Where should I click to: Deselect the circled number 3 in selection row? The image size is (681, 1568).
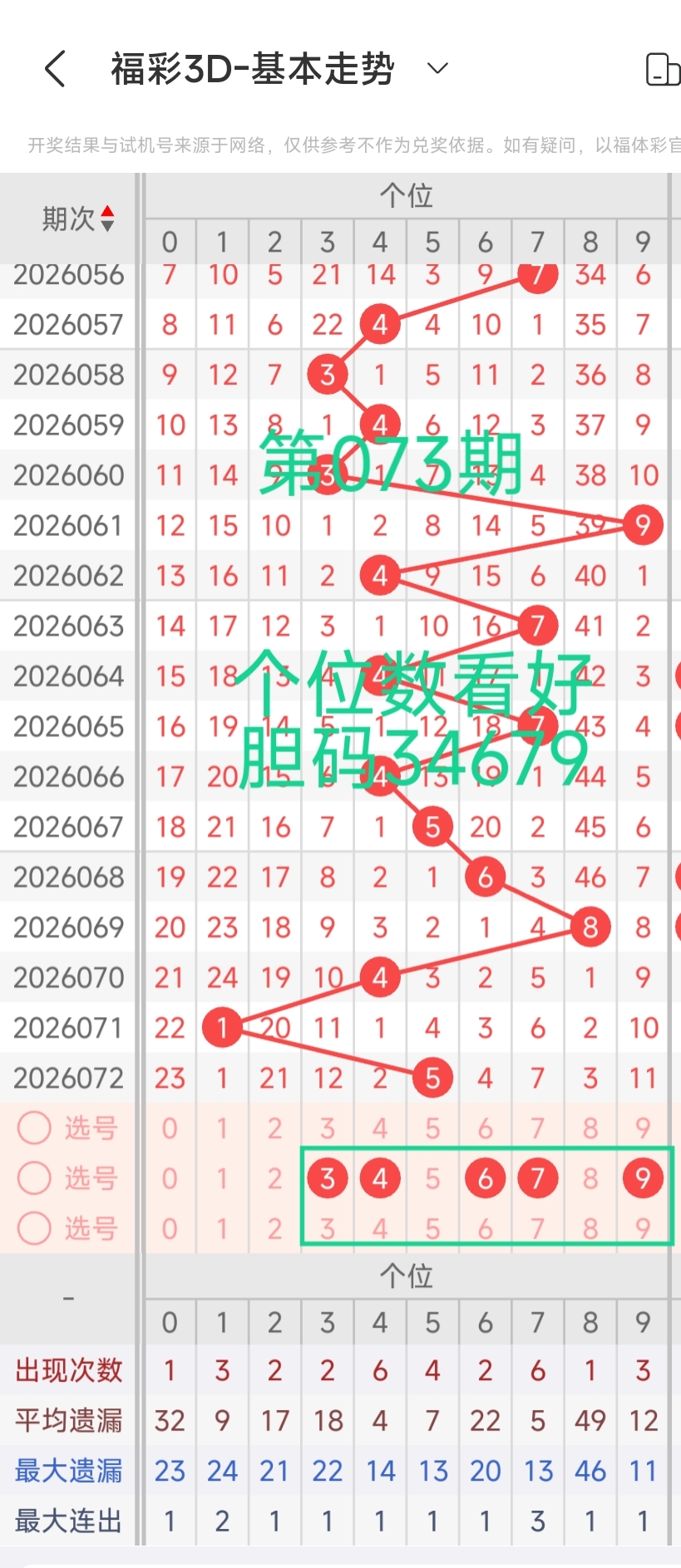point(327,1177)
